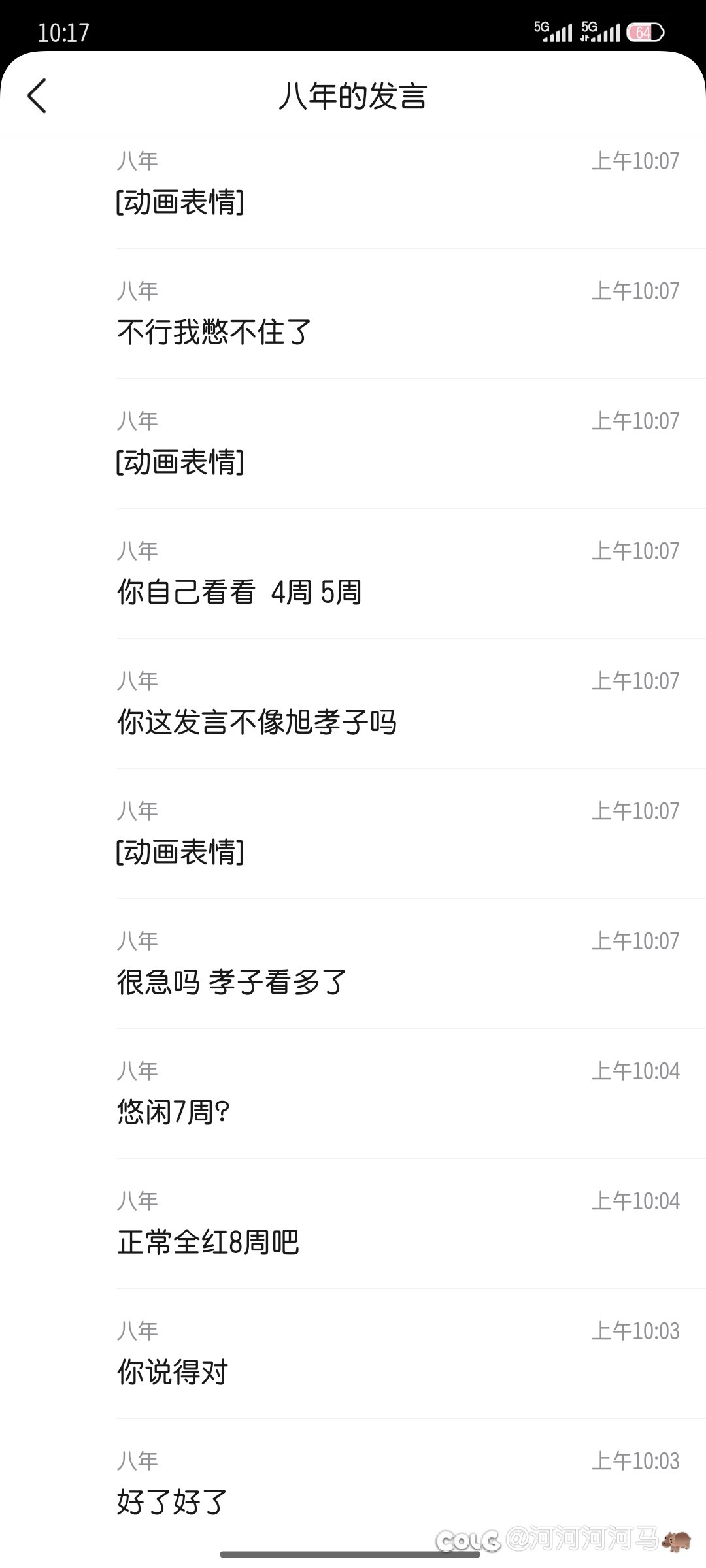
Task: Tap the second 5G signal indicator
Action: pyautogui.click(x=599, y=31)
